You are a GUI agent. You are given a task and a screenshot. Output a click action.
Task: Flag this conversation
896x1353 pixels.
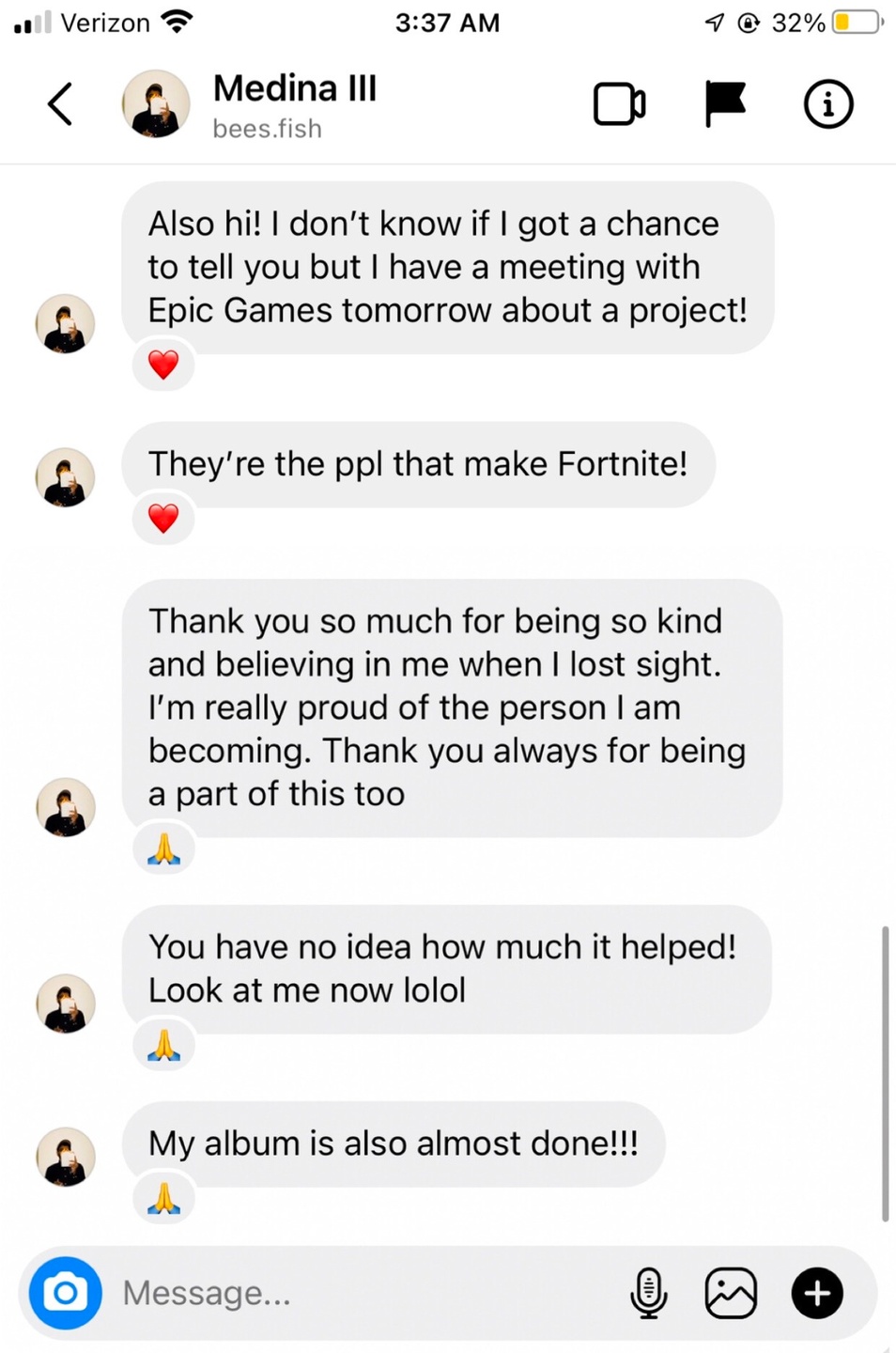click(x=725, y=102)
